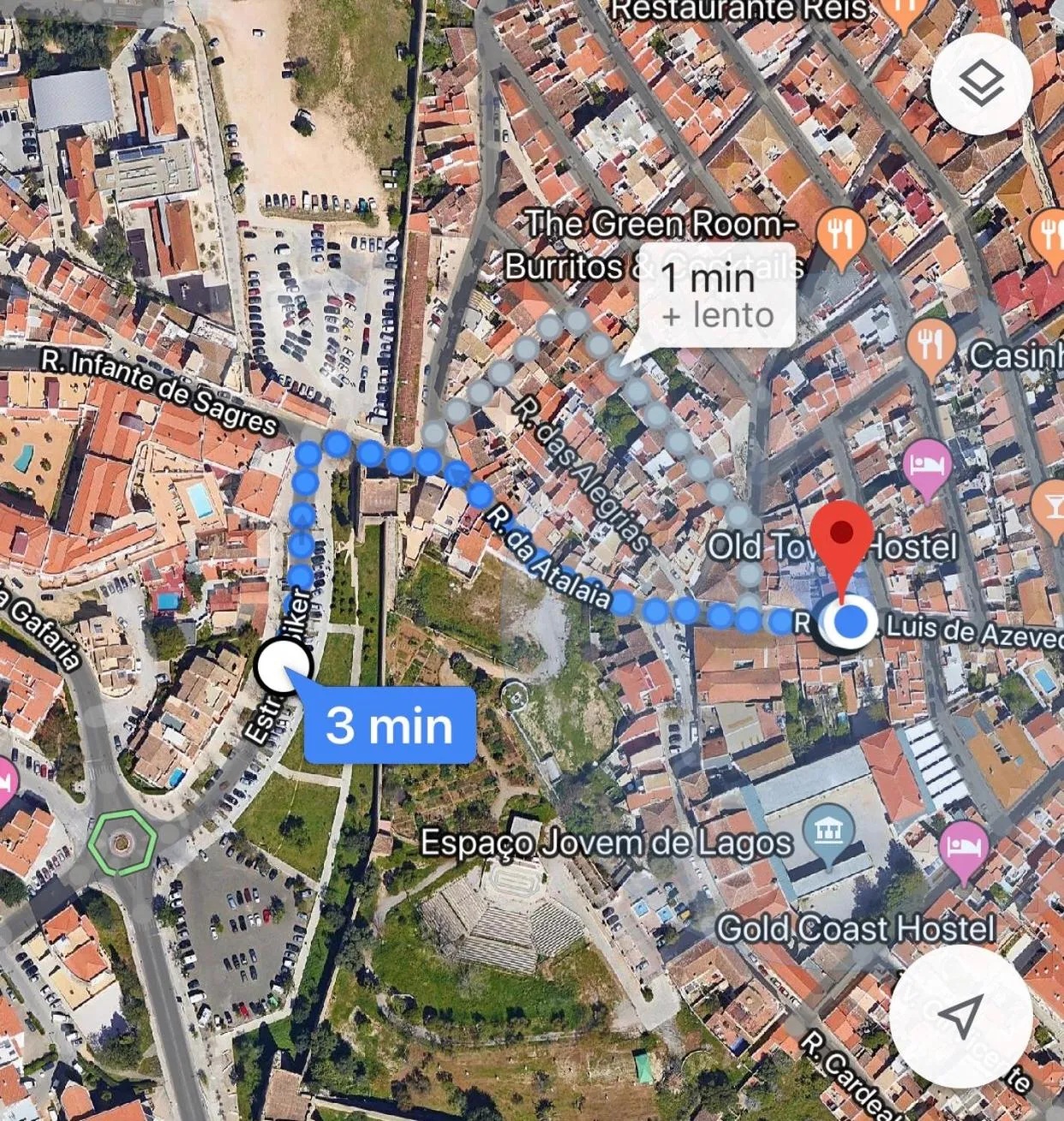
Task: Click the Espaço Jovem de Lagos building icon
Action: 828,830
